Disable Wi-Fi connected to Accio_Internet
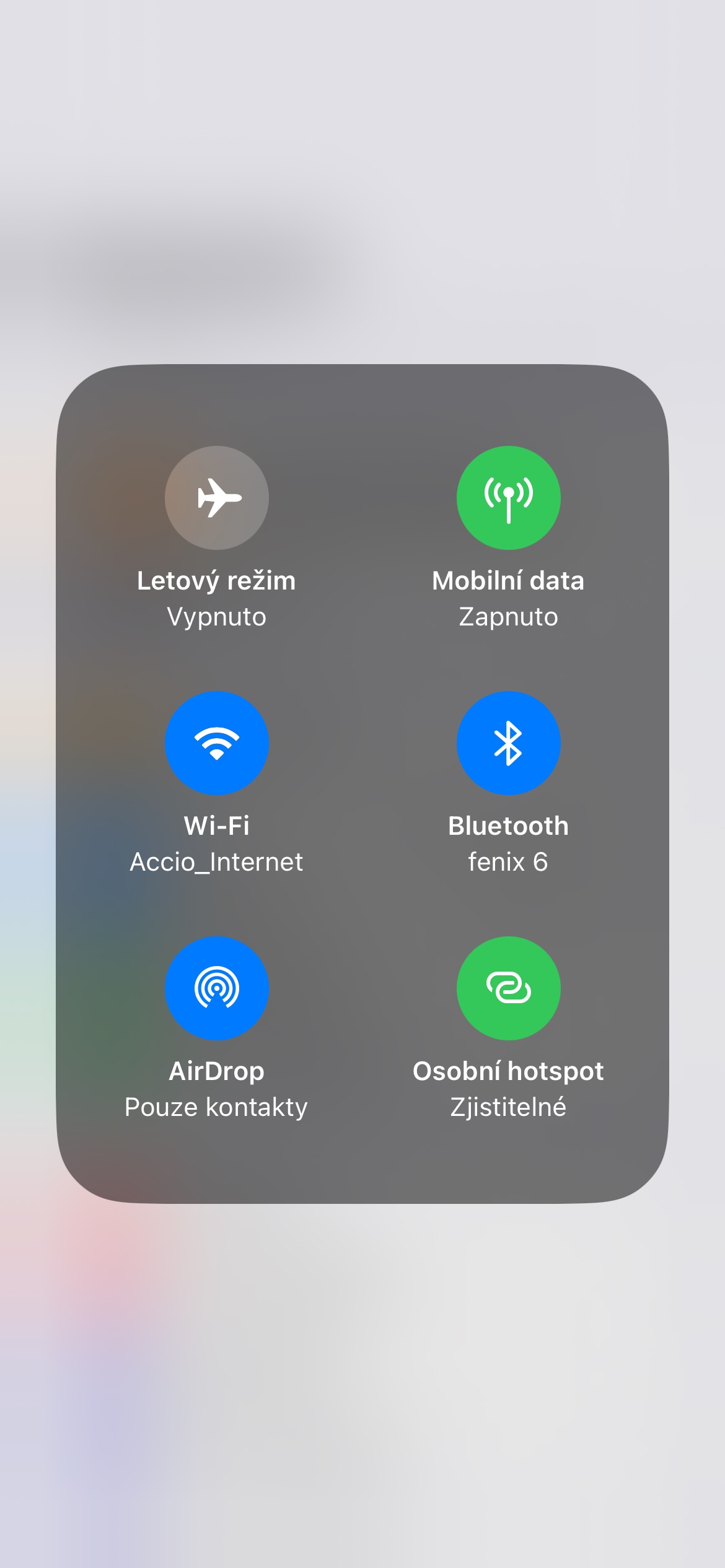Image resolution: width=725 pixels, height=1568 pixels. click(216, 743)
